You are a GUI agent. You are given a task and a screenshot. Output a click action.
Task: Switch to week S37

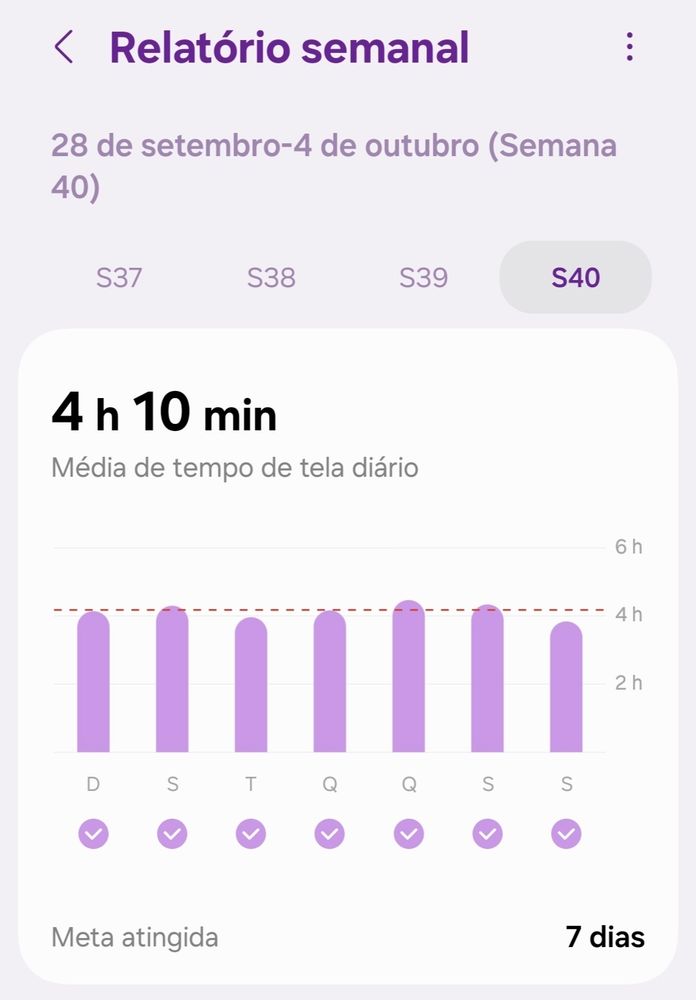coord(119,277)
